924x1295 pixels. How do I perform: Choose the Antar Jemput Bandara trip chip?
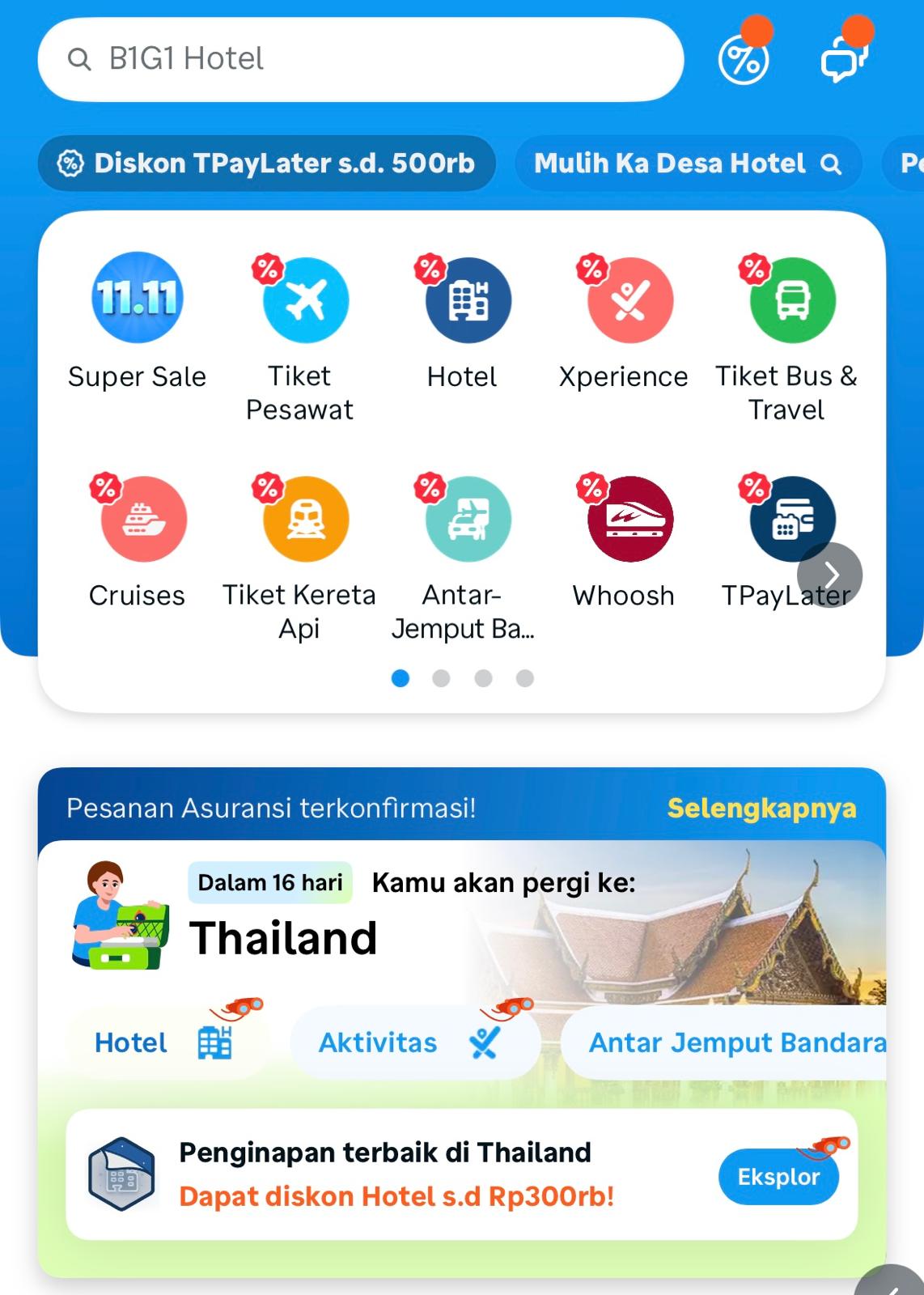[x=732, y=1042]
